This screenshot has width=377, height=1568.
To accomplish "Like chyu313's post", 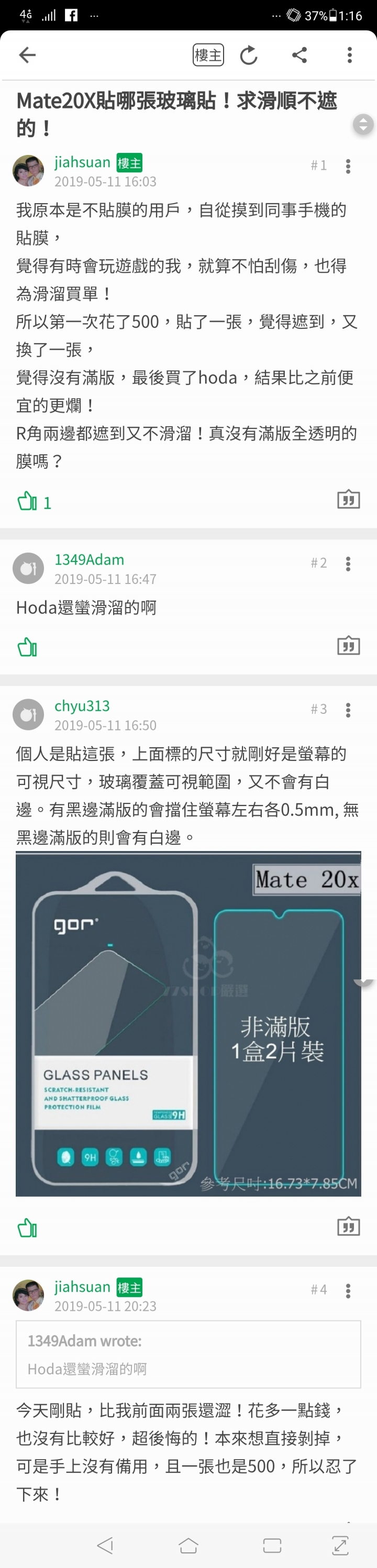I will point(27,1228).
